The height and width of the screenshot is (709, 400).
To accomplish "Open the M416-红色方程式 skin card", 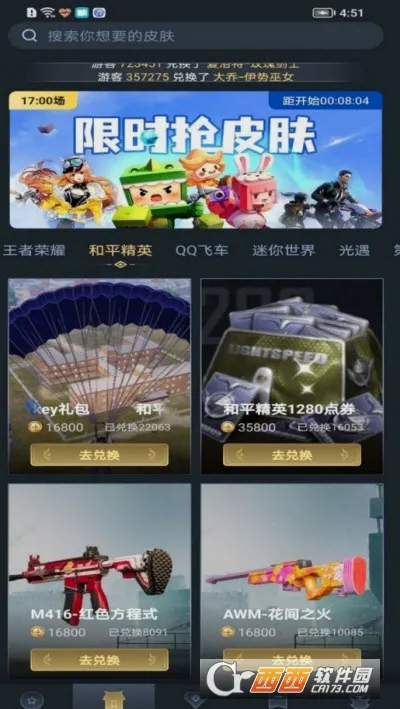I will [x=99, y=581].
